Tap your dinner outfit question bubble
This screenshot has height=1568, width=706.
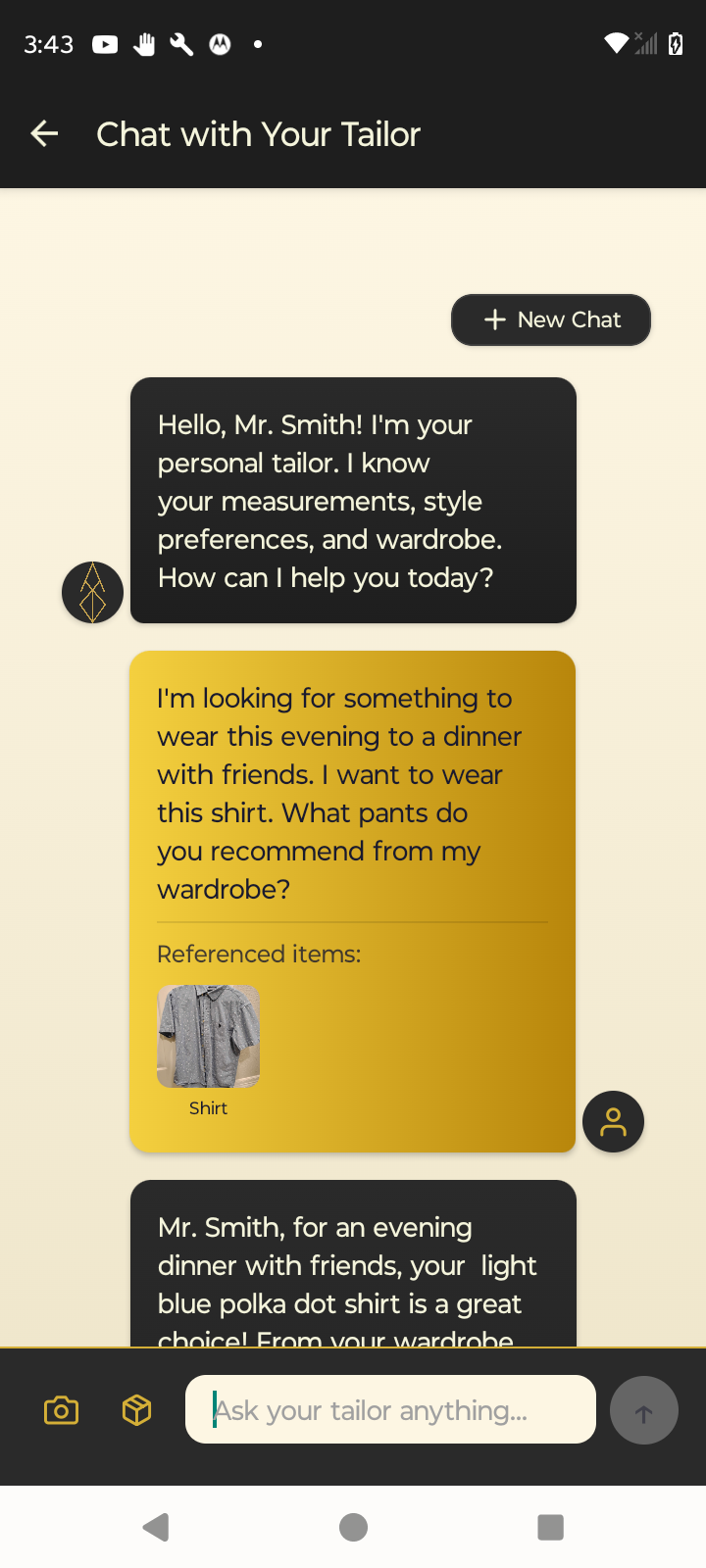[352, 794]
